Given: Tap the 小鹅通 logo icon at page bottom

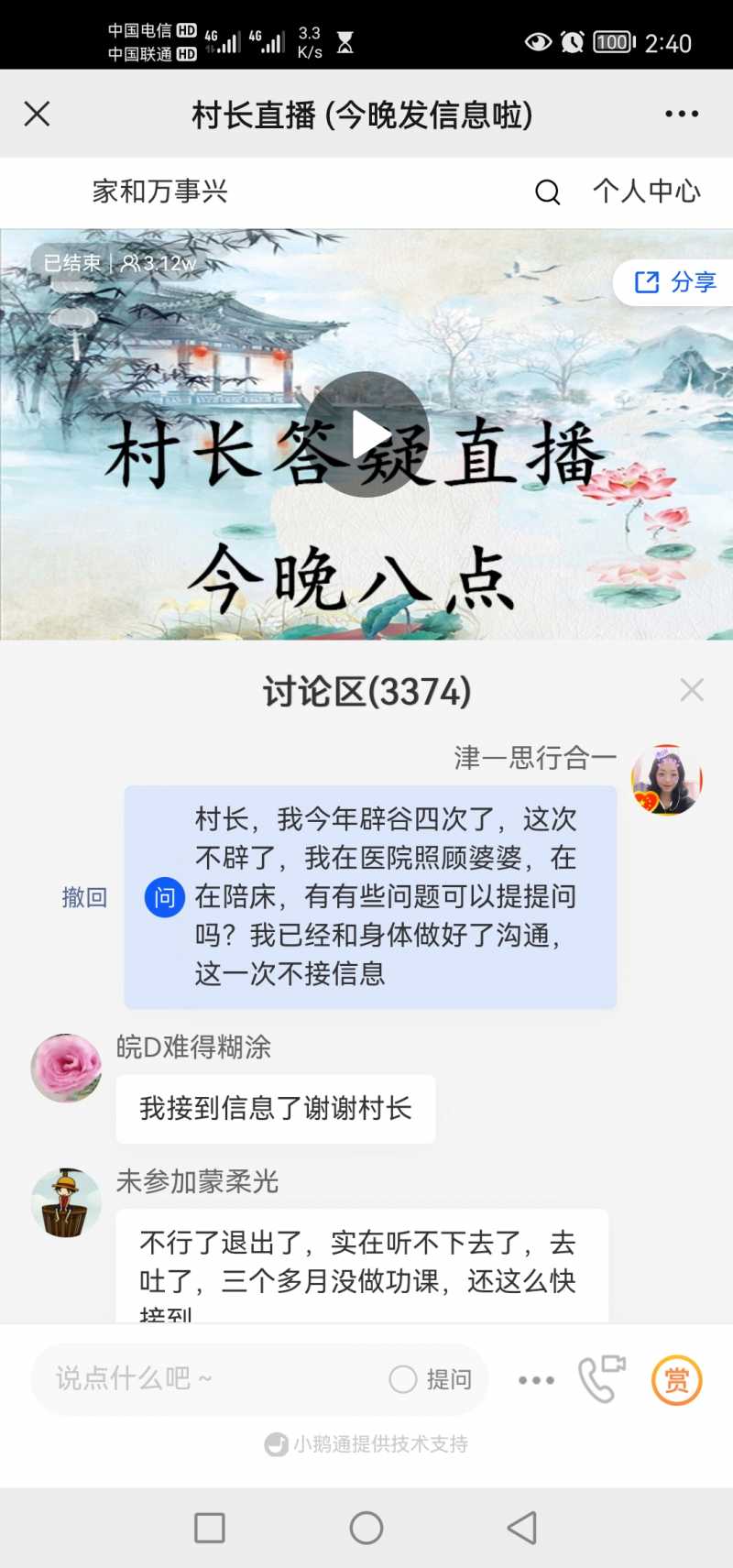Looking at the screenshot, I should pyautogui.click(x=274, y=1444).
